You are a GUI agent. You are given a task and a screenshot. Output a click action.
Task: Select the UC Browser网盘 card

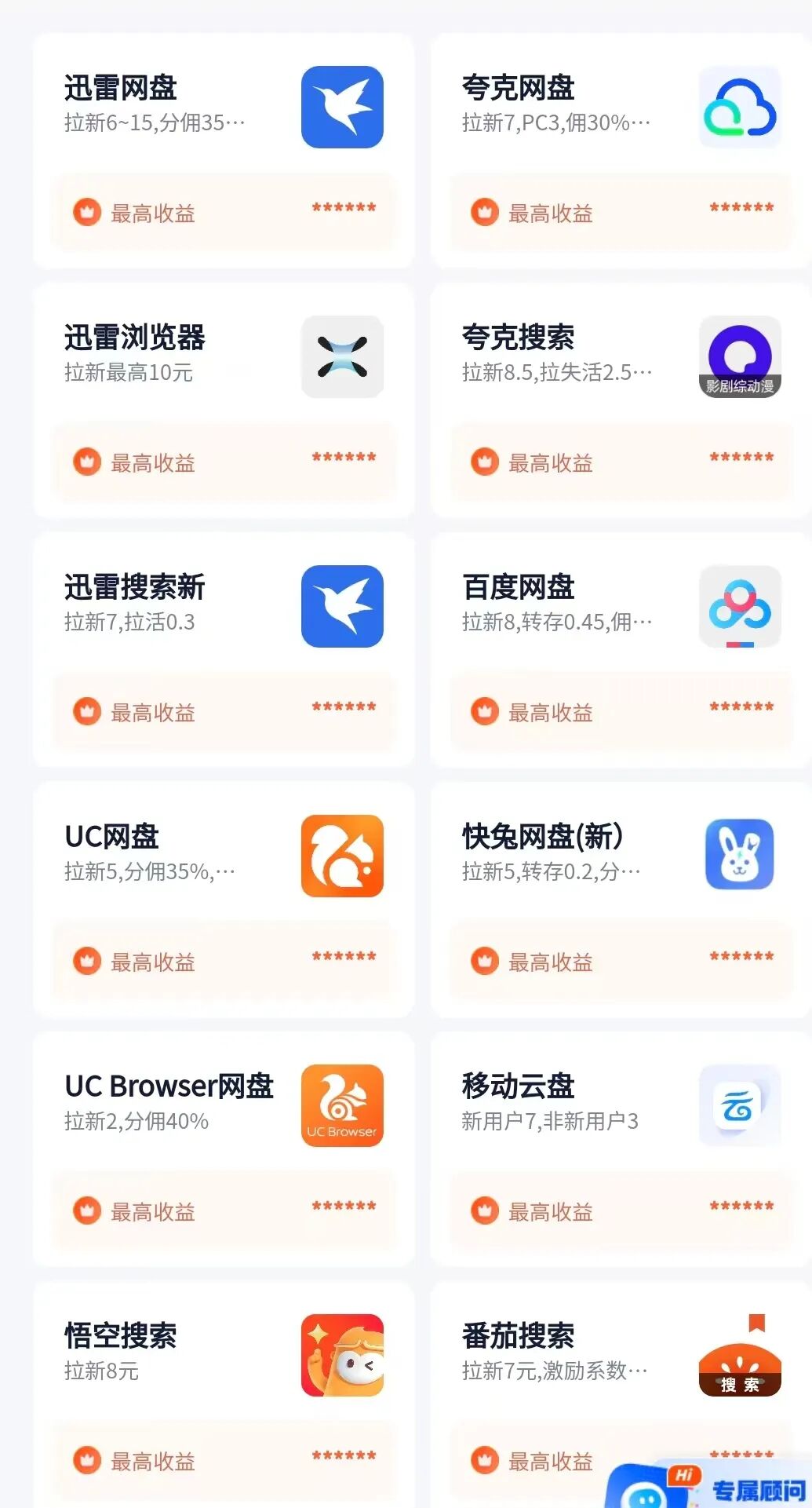[223, 1149]
